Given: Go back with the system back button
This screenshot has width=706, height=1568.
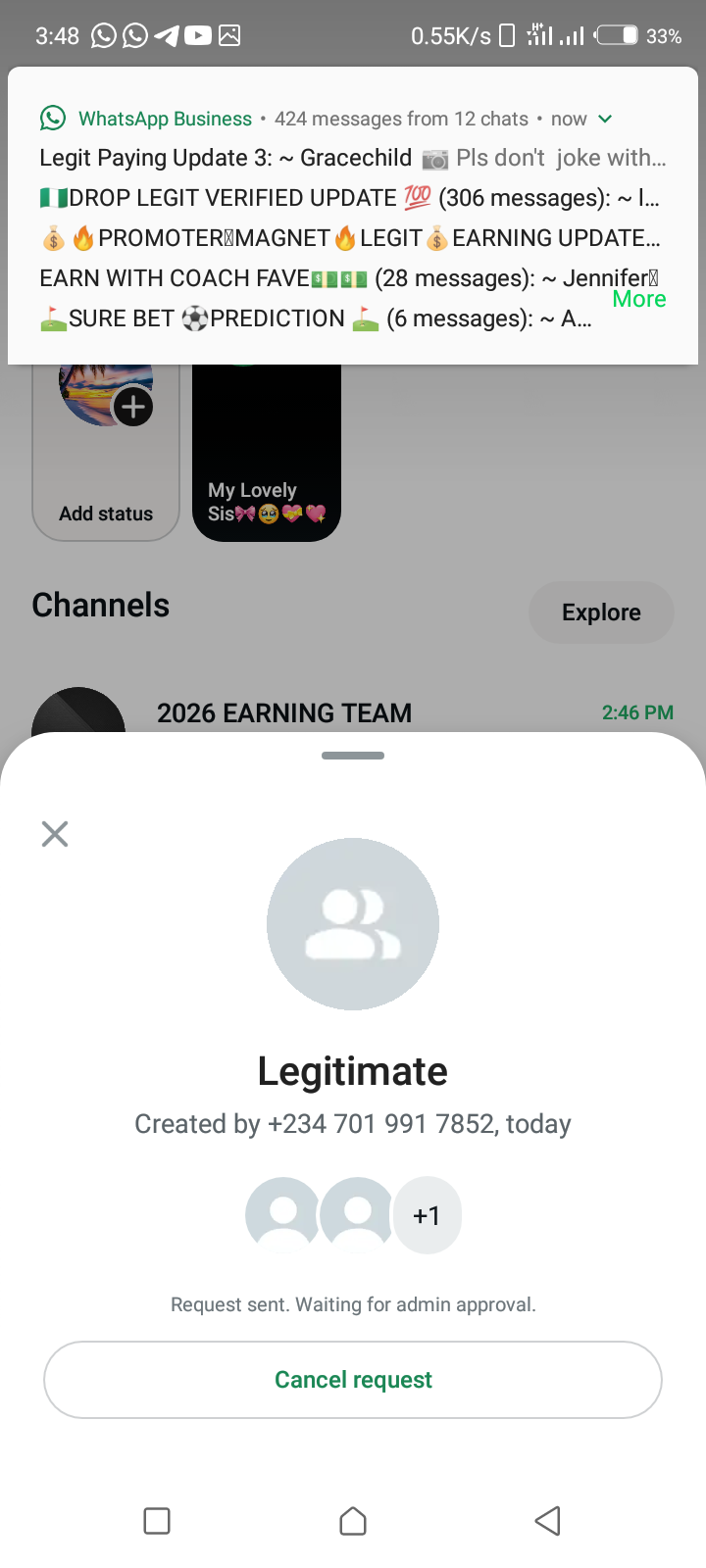Looking at the screenshot, I should 547,1521.
